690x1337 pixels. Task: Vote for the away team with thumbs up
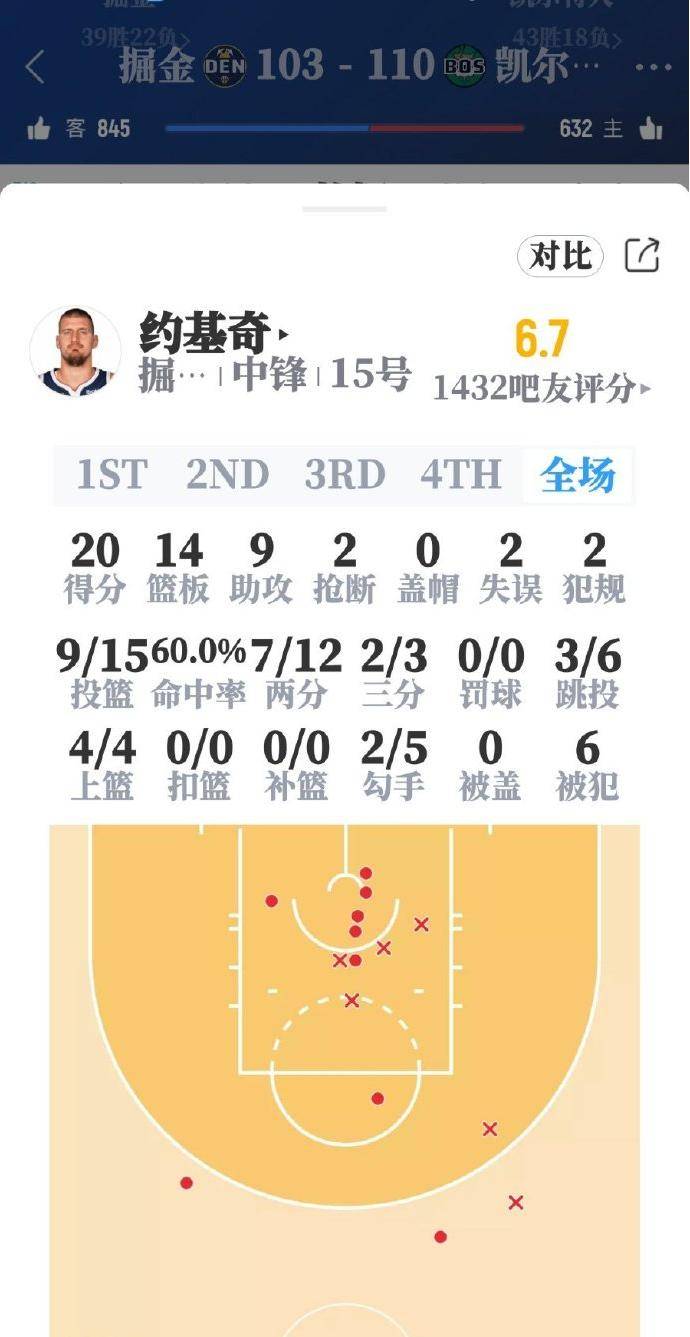click(x=39, y=128)
